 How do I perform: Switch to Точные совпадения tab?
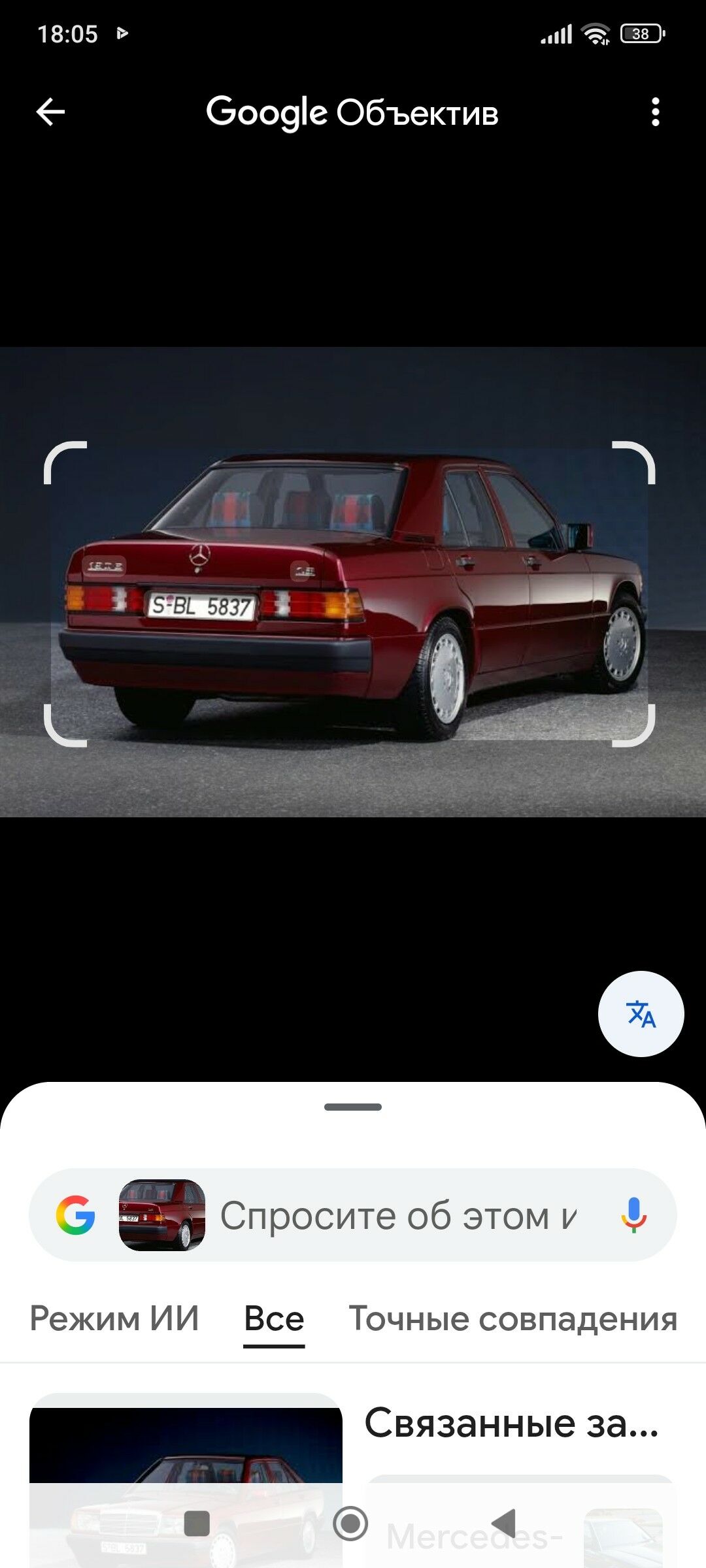[513, 1318]
